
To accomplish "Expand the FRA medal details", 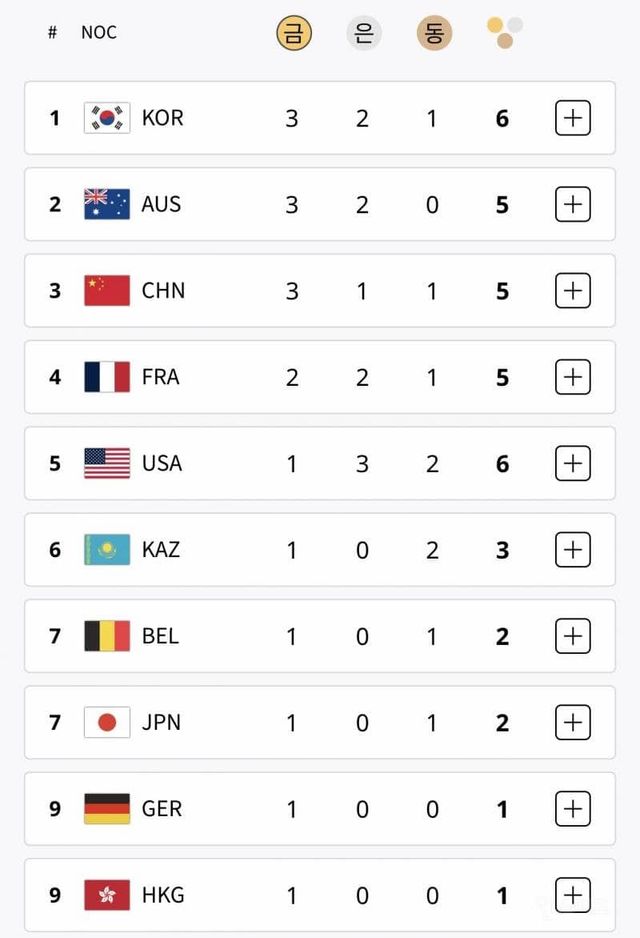I will (x=572, y=377).
